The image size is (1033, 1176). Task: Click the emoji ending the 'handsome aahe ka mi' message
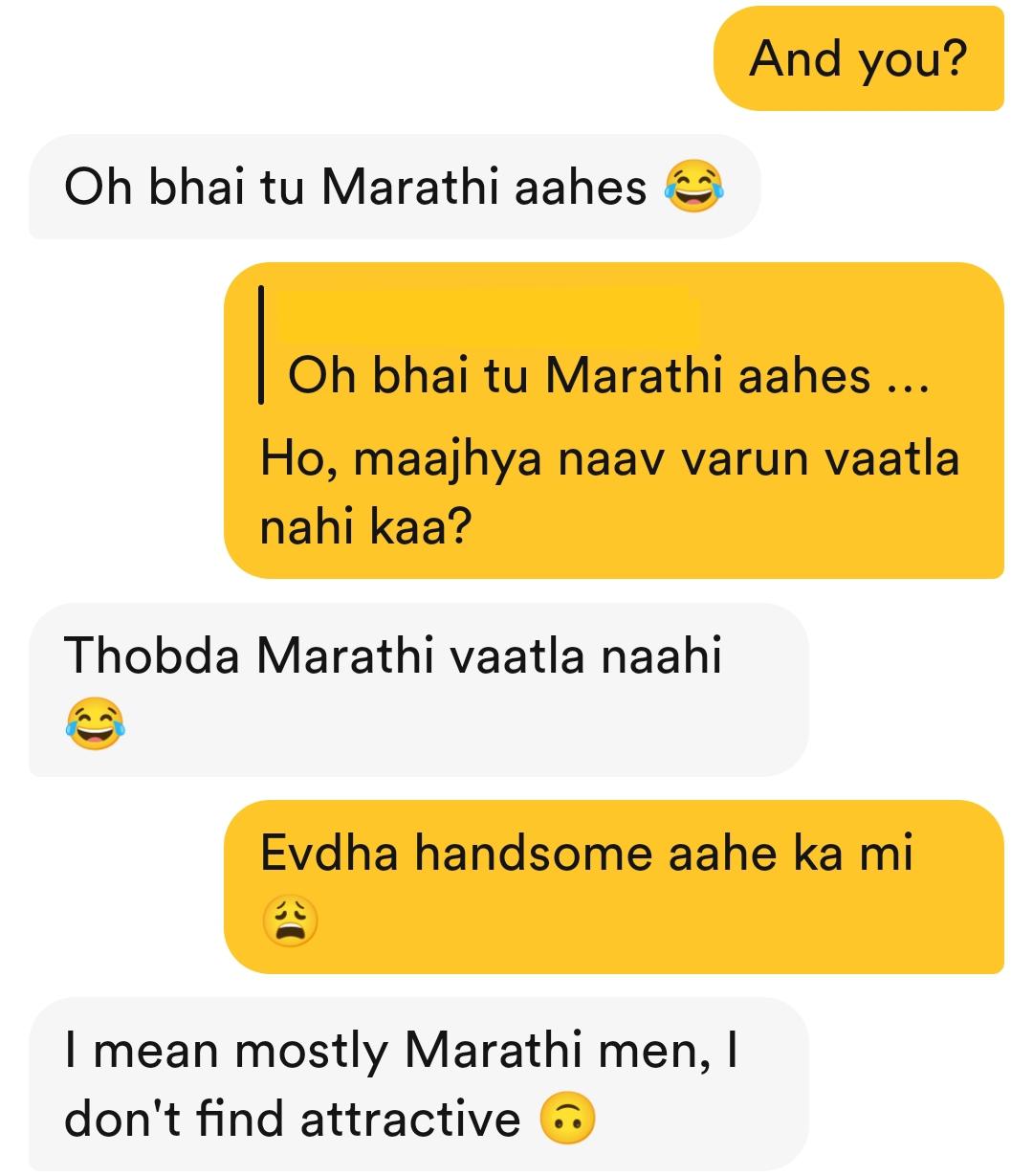click(290, 921)
